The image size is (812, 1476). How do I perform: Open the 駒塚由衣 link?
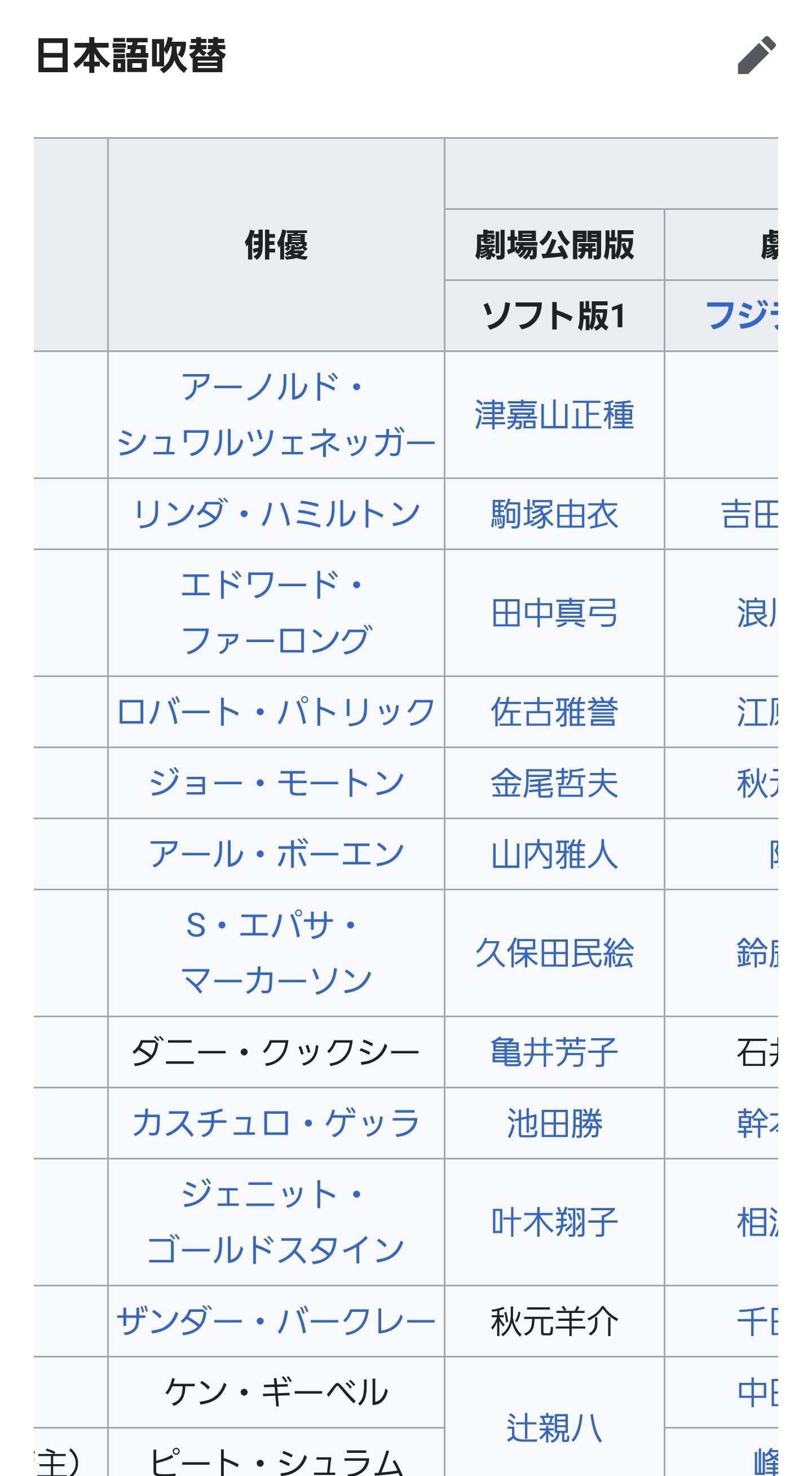pyautogui.click(x=554, y=513)
